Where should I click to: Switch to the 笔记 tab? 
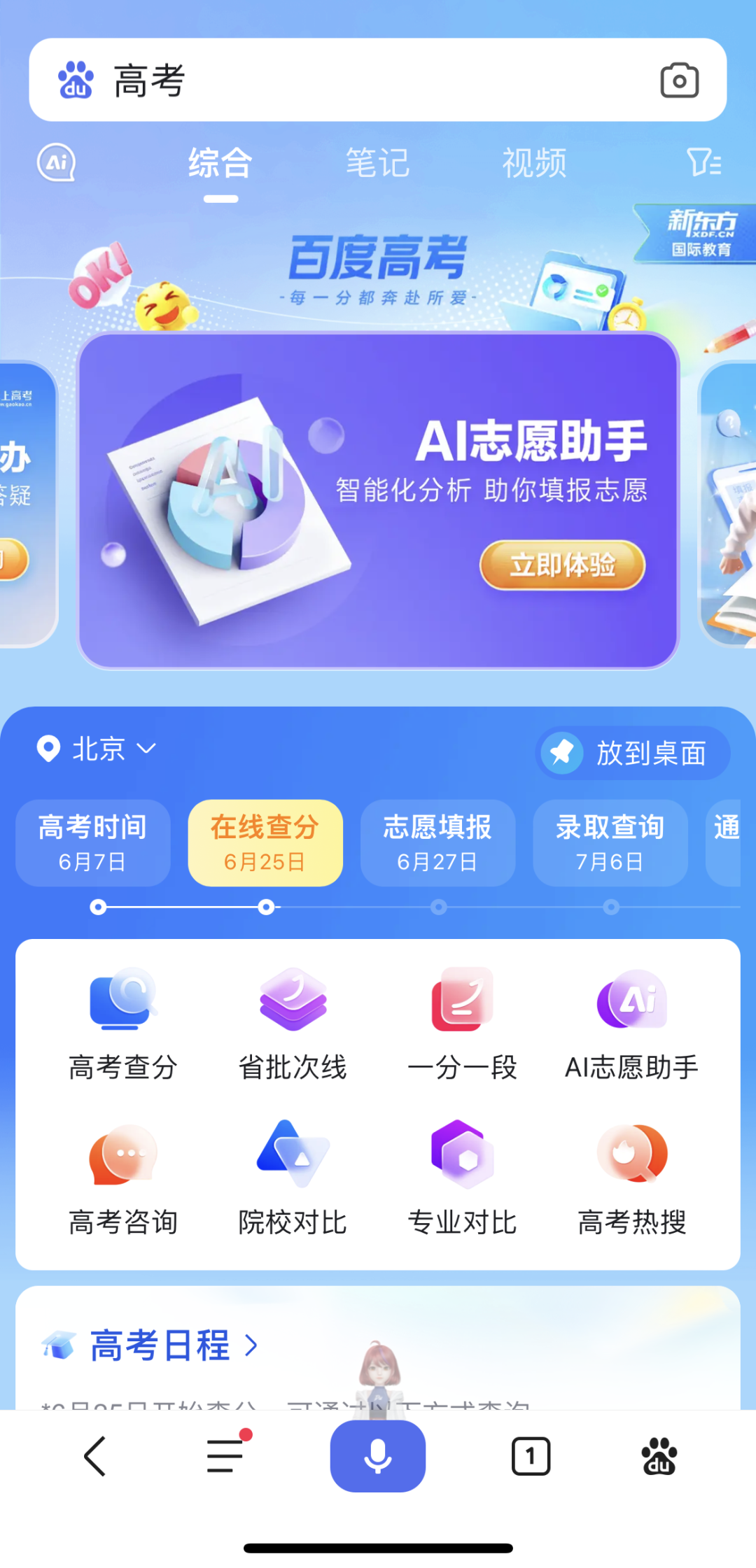377,163
